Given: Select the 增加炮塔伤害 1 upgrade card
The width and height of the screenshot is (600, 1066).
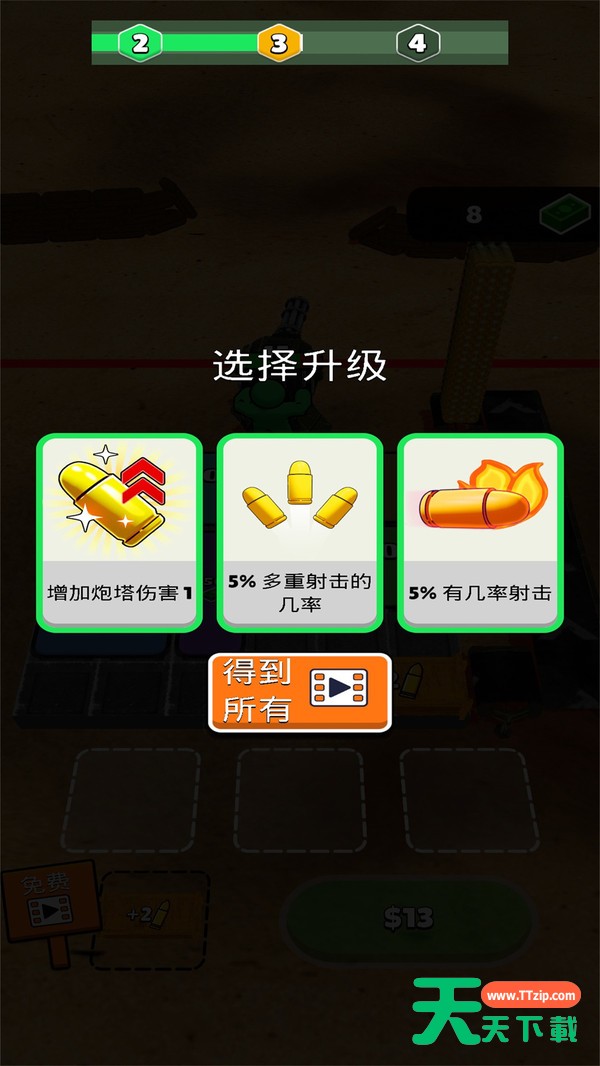Looking at the screenshot, I should [119, 532].
